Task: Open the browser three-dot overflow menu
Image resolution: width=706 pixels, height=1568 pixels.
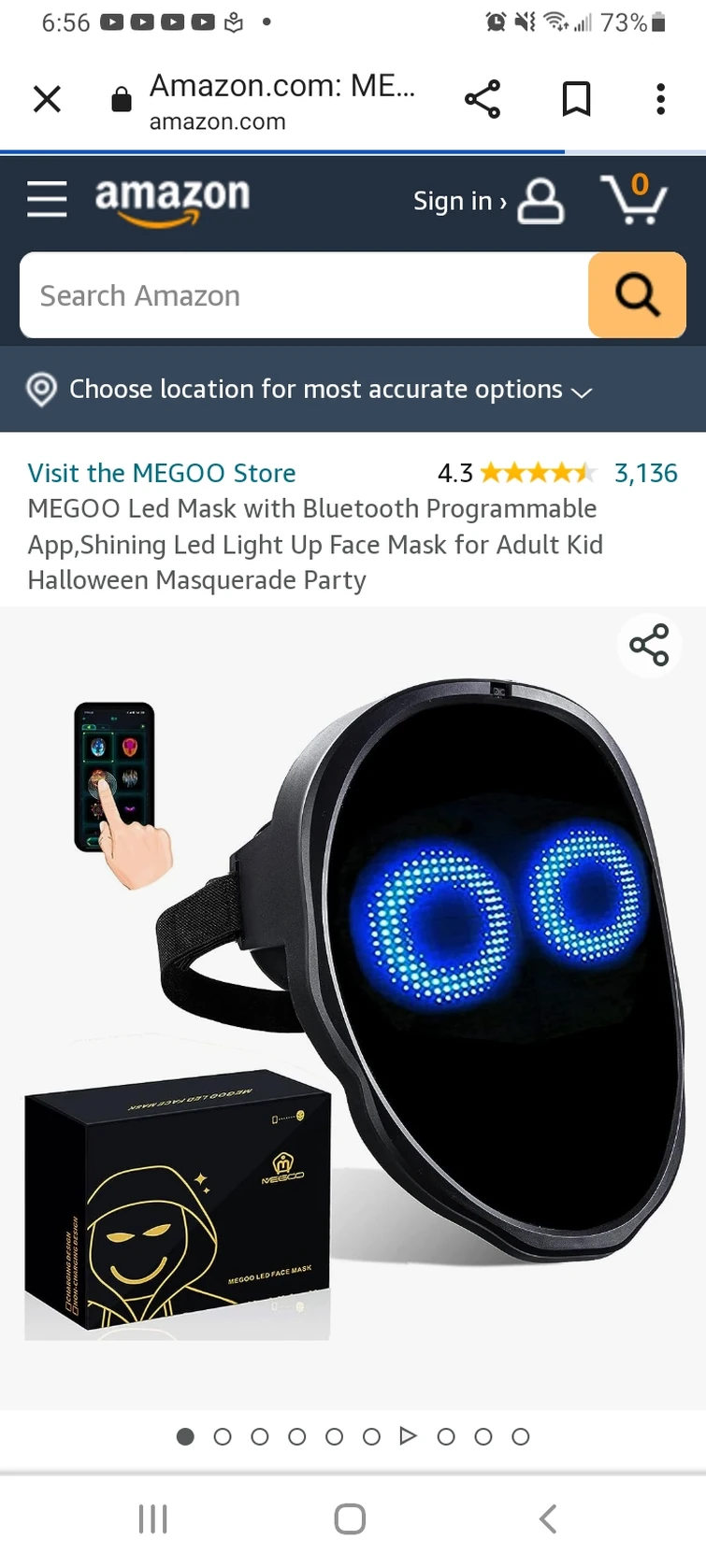Action: click(660, 98)
